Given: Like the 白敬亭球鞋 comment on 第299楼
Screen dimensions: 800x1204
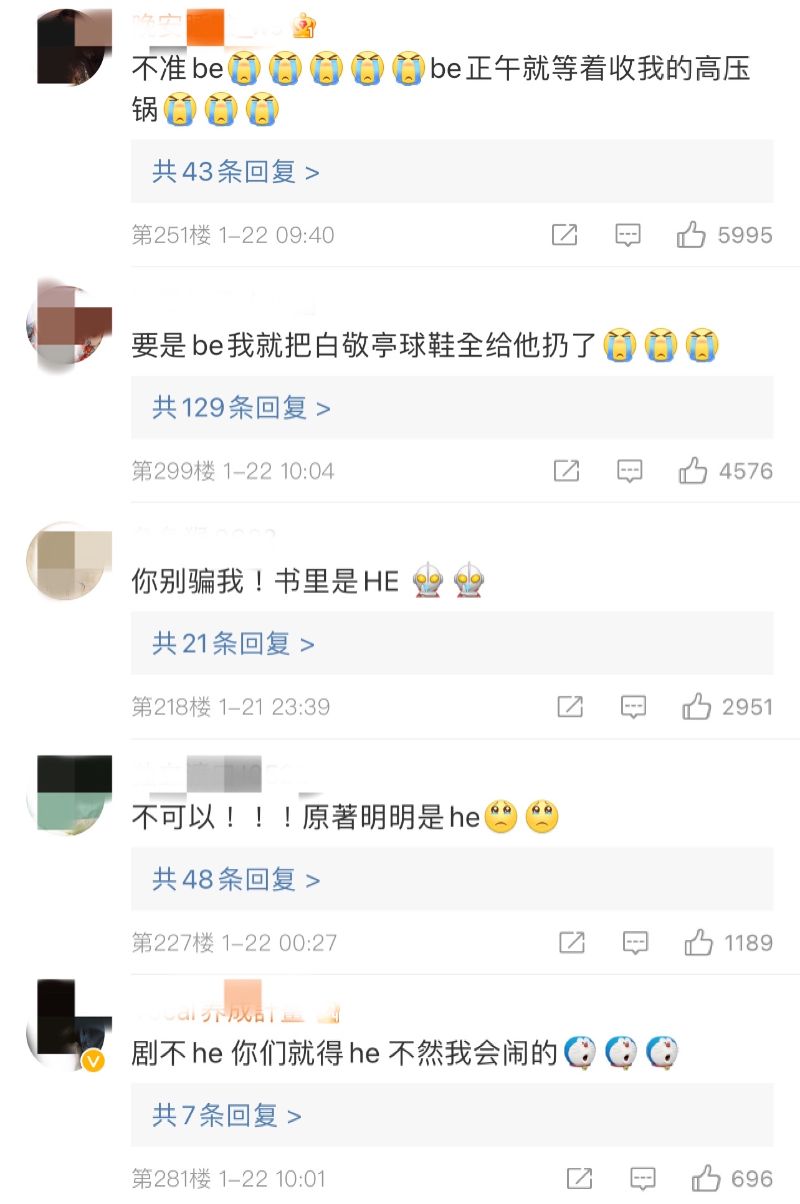Looking at the screenshot, I should click(x=693, y=471).
